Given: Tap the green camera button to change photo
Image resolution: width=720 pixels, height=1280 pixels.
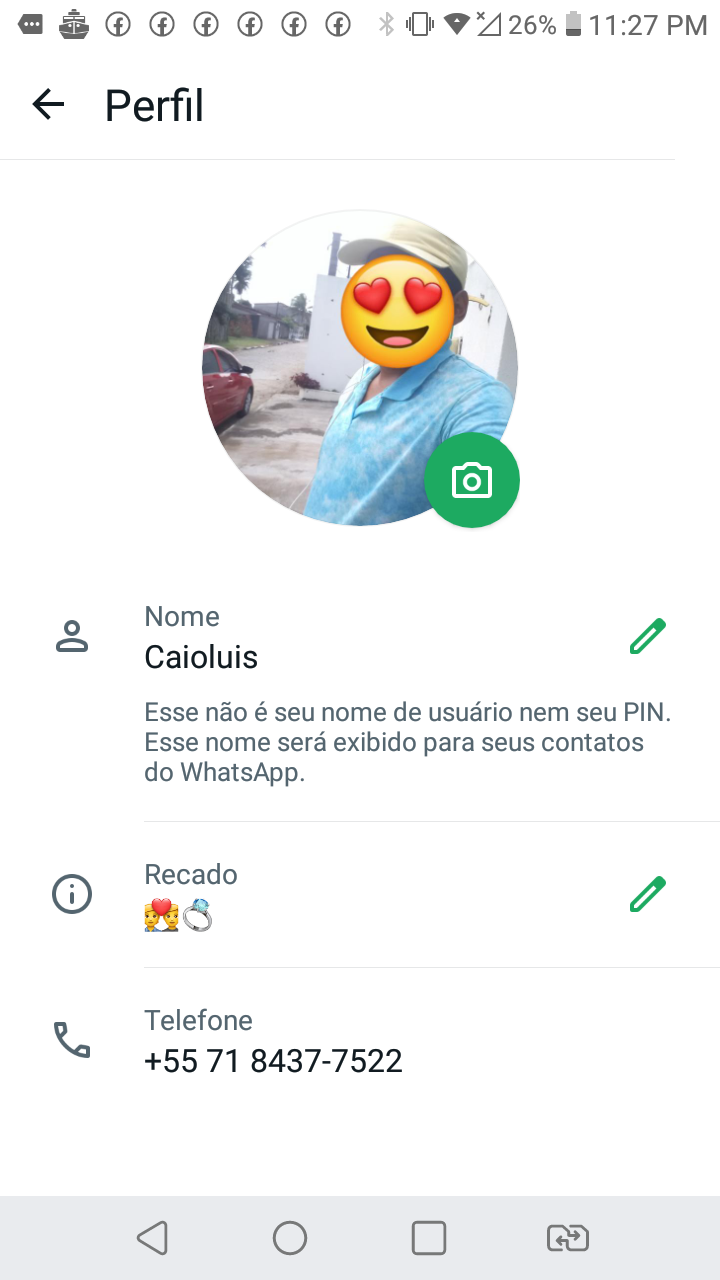Looking at the screenshot, I should click(472, 480).
